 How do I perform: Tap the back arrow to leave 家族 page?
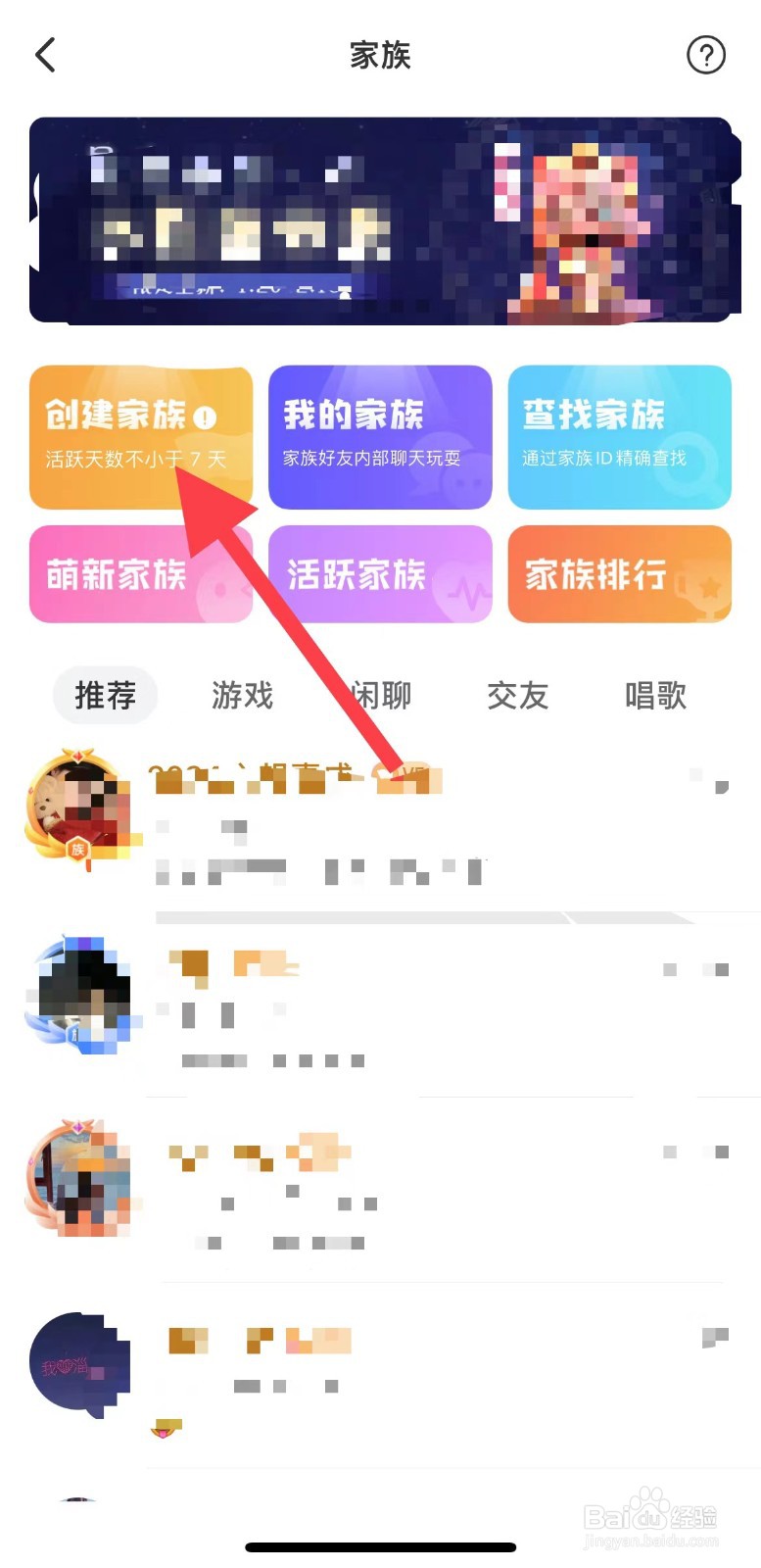tap(44, 55)
